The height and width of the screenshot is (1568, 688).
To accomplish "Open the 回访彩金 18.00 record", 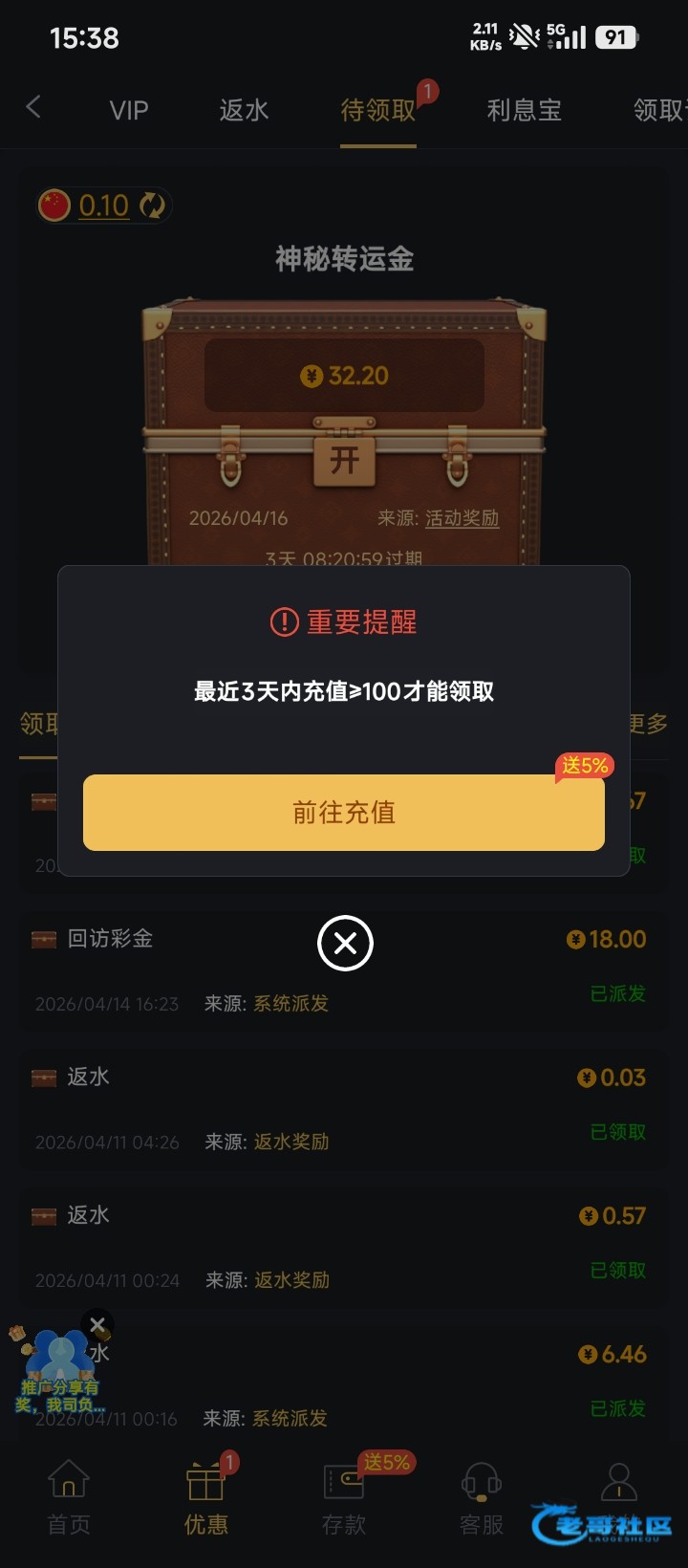I will tap(344, 969).
